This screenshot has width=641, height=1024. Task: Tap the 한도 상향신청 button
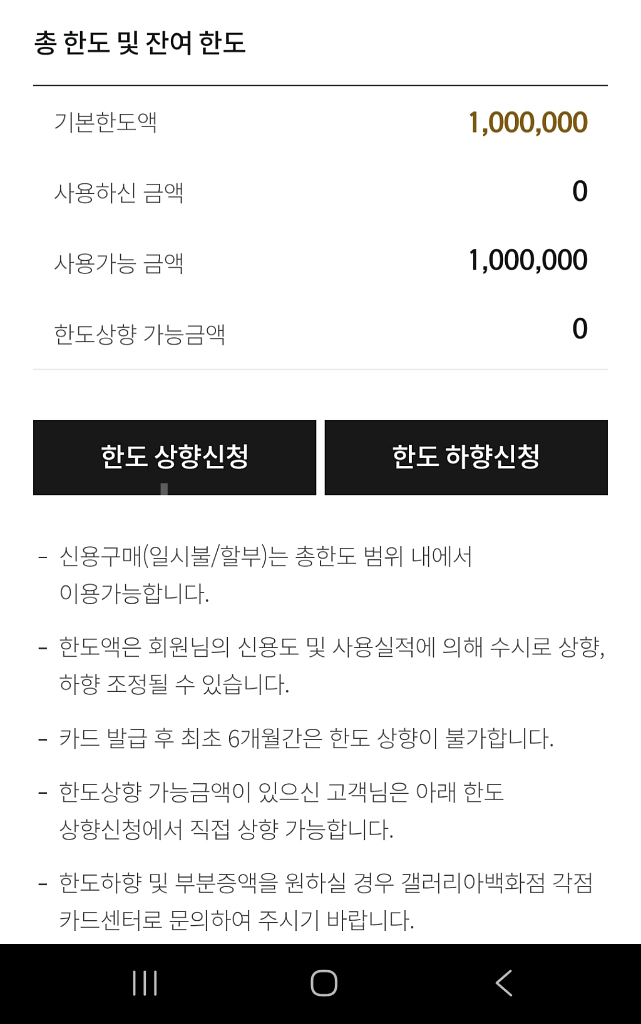(x=174, y=457)
